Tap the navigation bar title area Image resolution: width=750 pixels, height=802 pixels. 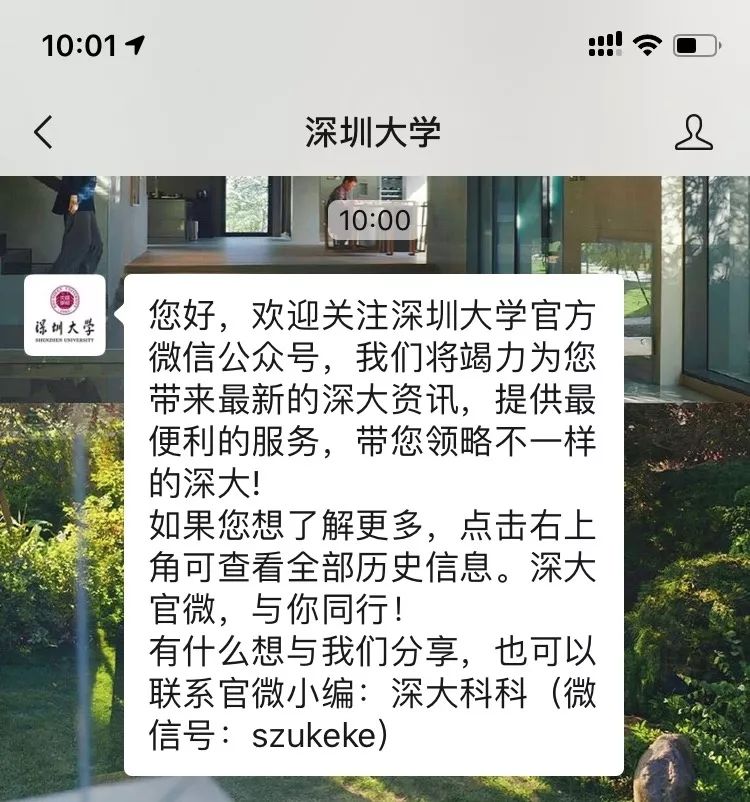[375, 131]
